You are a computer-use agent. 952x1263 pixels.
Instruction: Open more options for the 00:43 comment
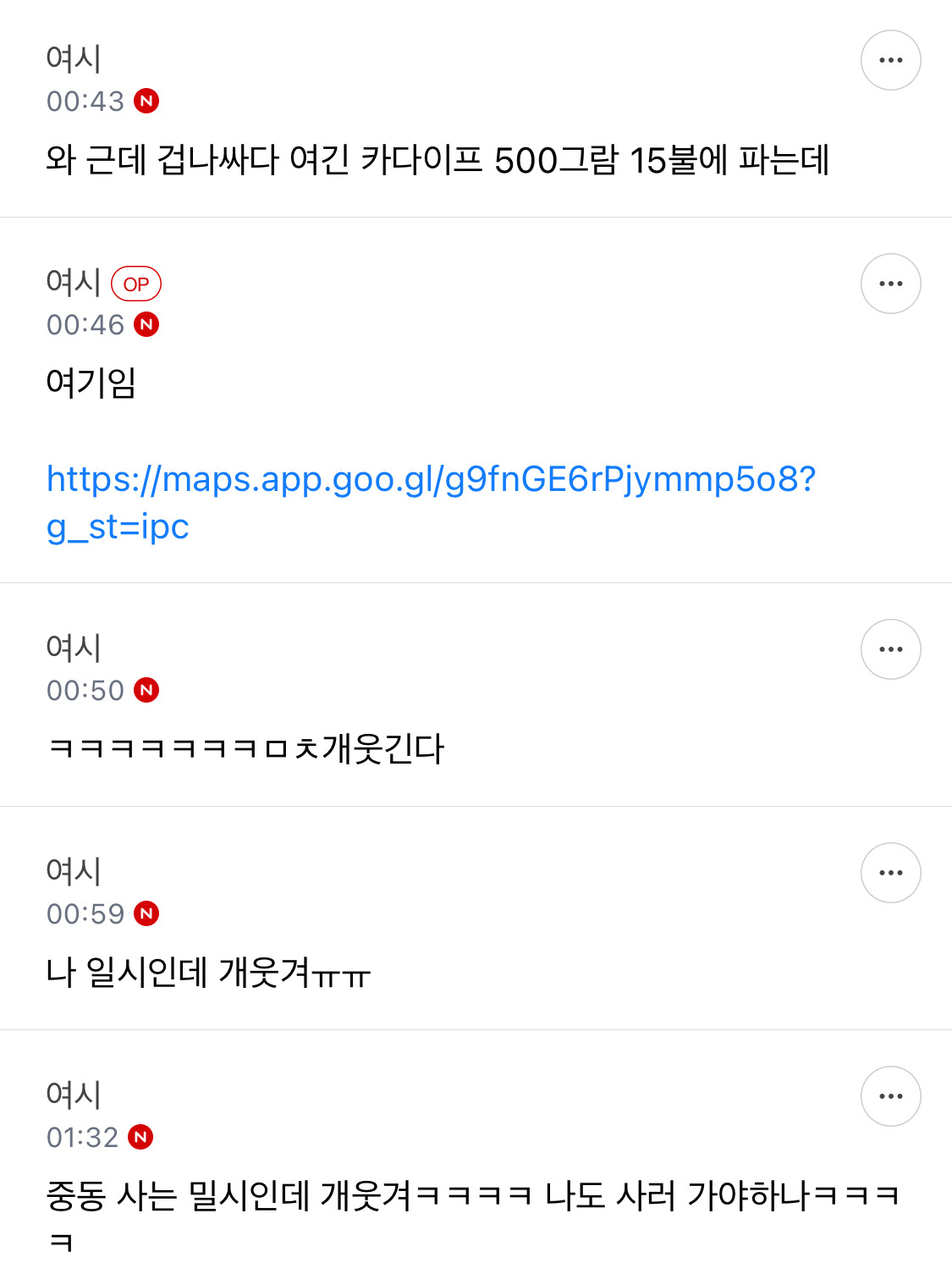(890, 60)
